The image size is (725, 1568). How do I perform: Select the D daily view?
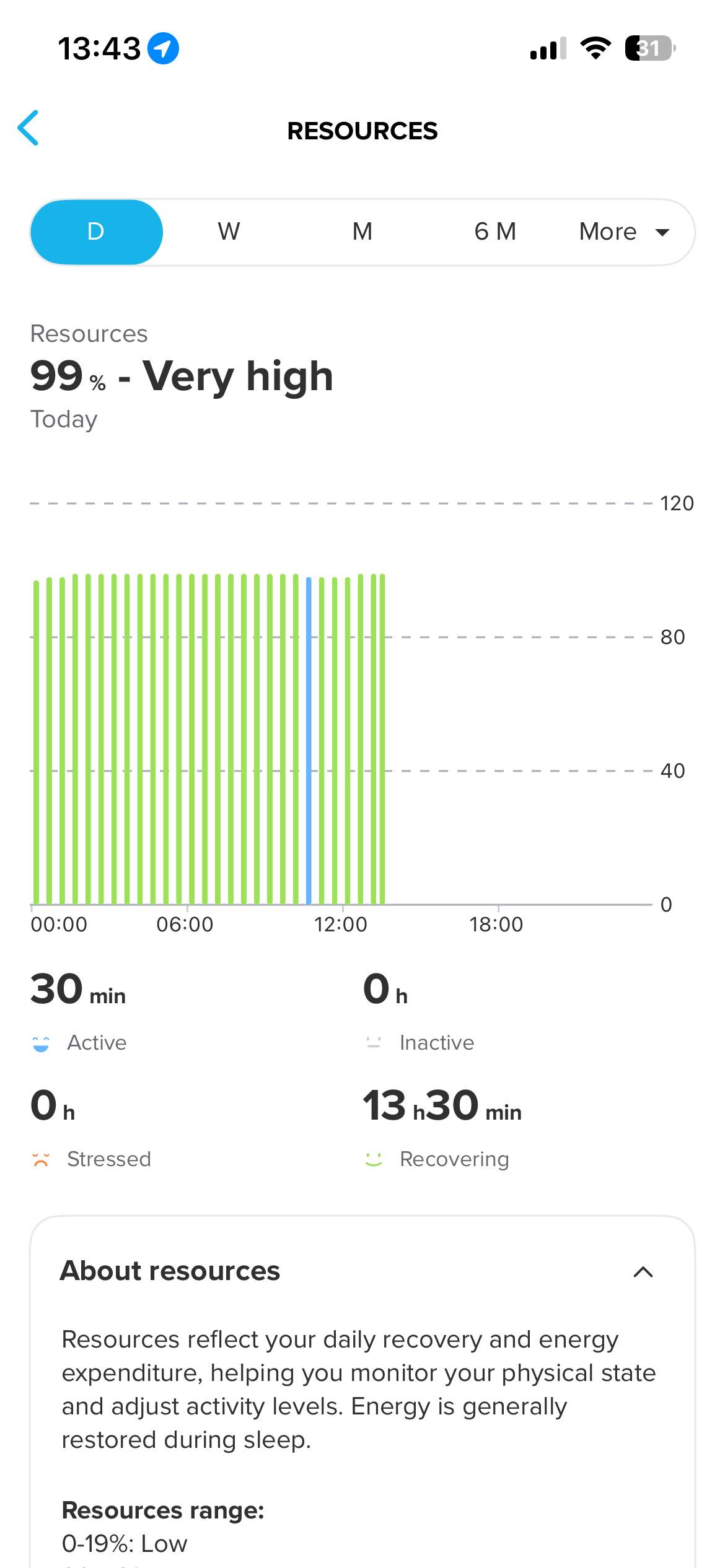[x=96, y=232]
